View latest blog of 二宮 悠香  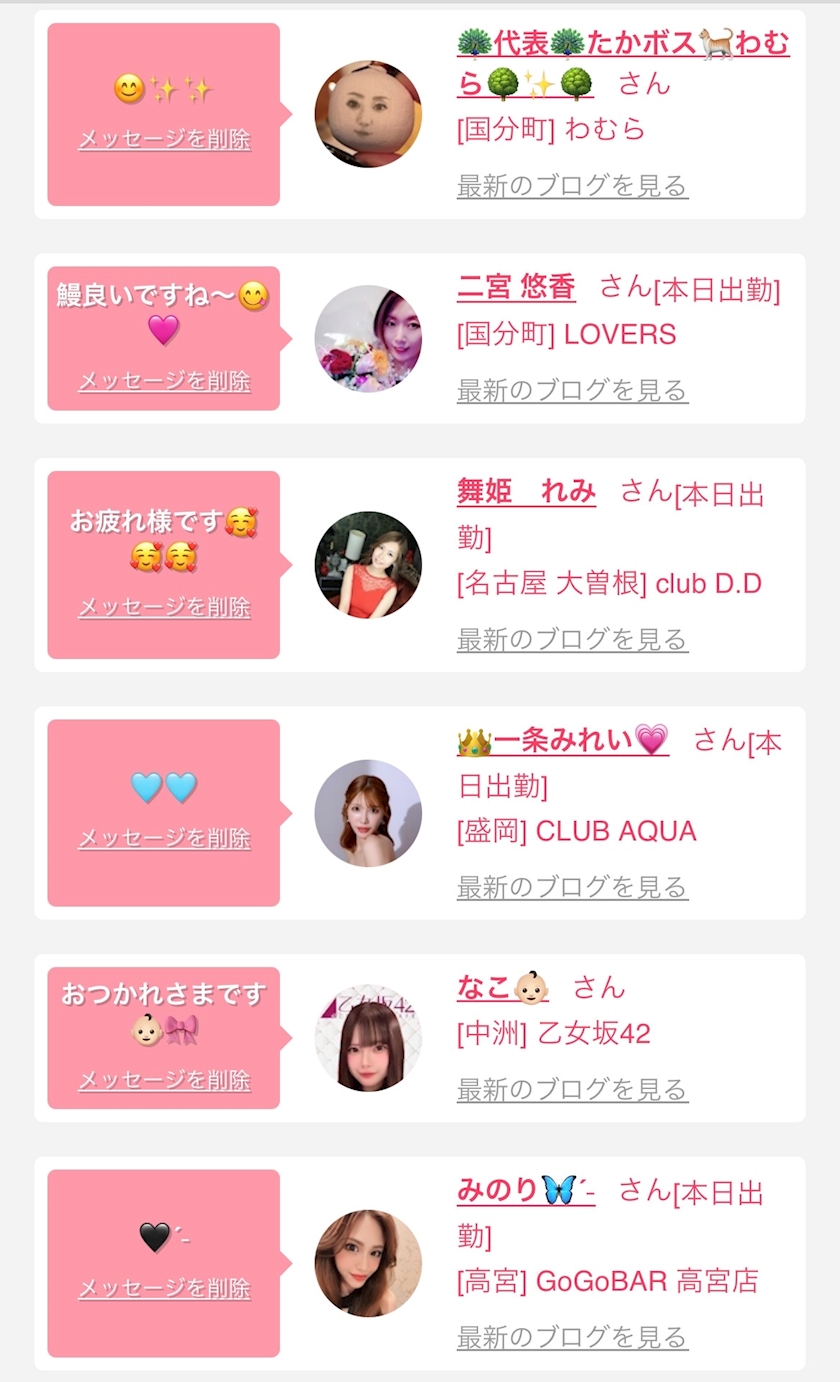point(572,390)
